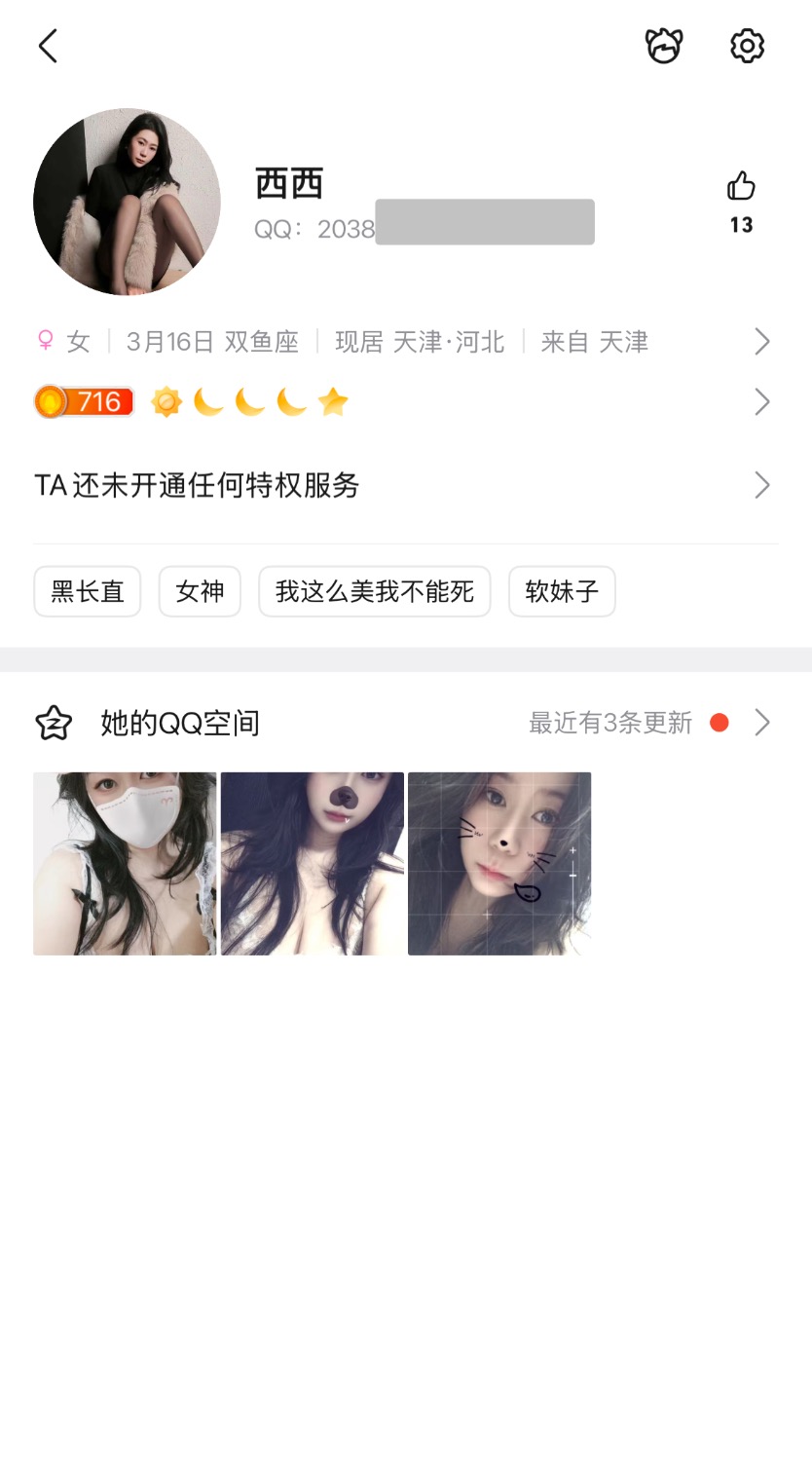Screen dimensions: 812x1461
Task: Expand the personal info row
Action: tap(761, 342)
